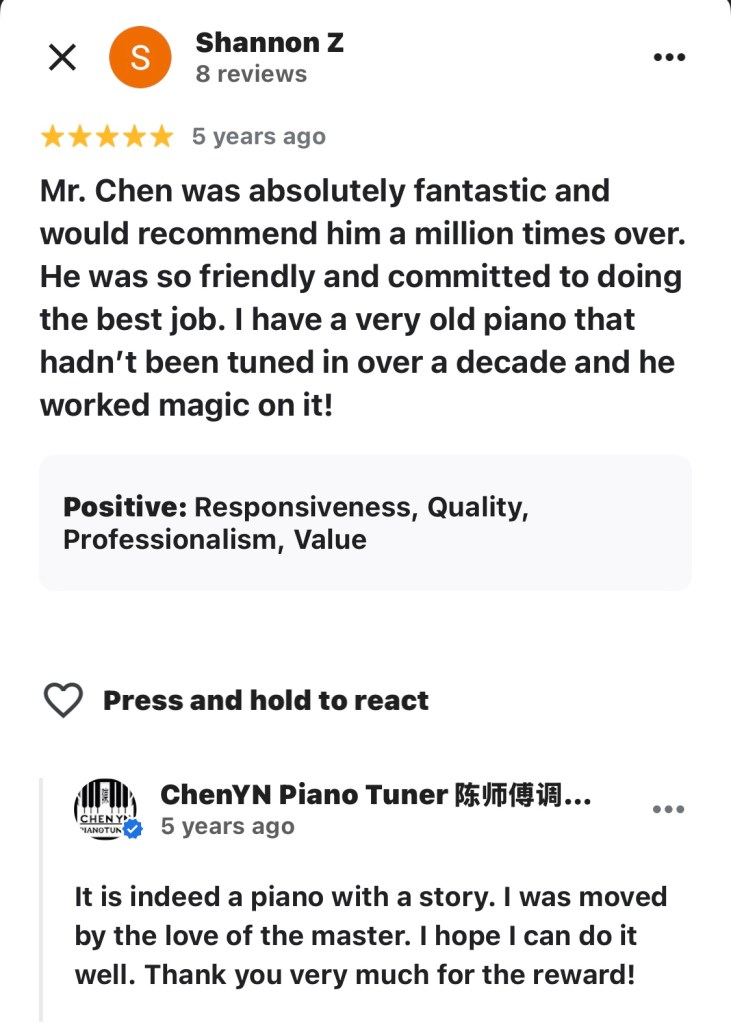The height and width of the screenshot is (1023, 731).
Task: Open more options for Shannon Z's review
Action: (x=668, y=58)
